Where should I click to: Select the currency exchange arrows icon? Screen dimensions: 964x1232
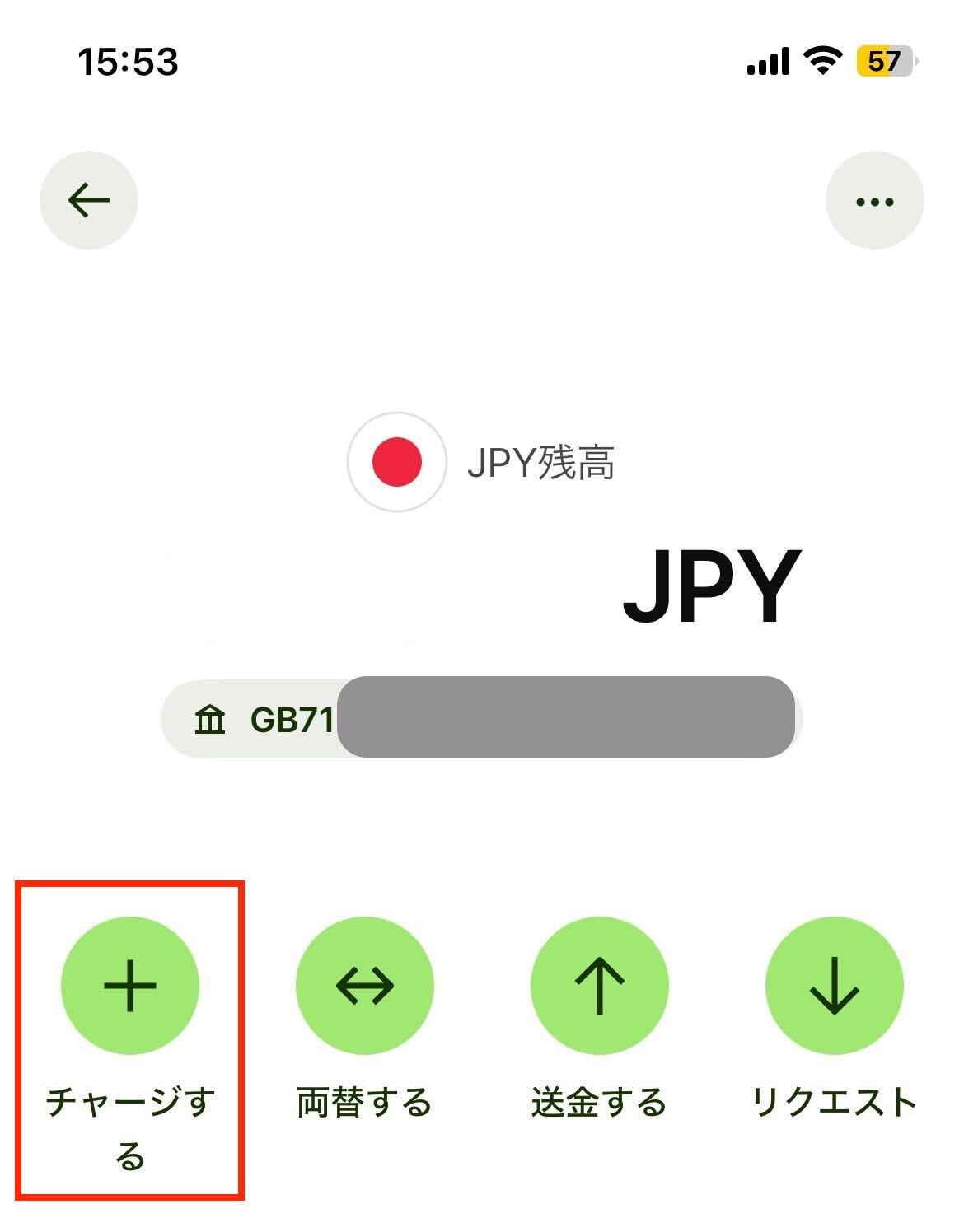click(x=365, y=985)
